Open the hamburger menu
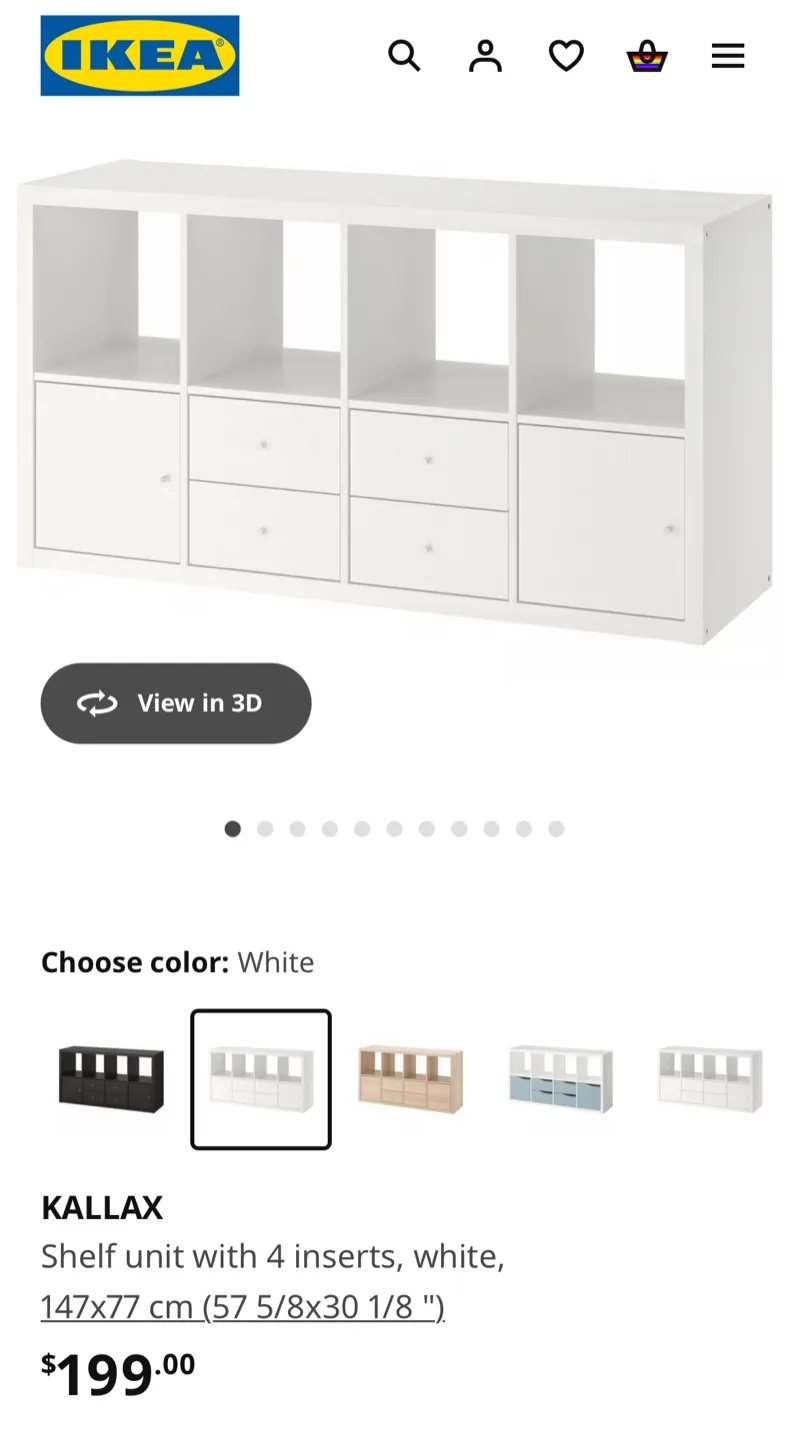This screenshot has height=1440, width=789. [728, 56]
